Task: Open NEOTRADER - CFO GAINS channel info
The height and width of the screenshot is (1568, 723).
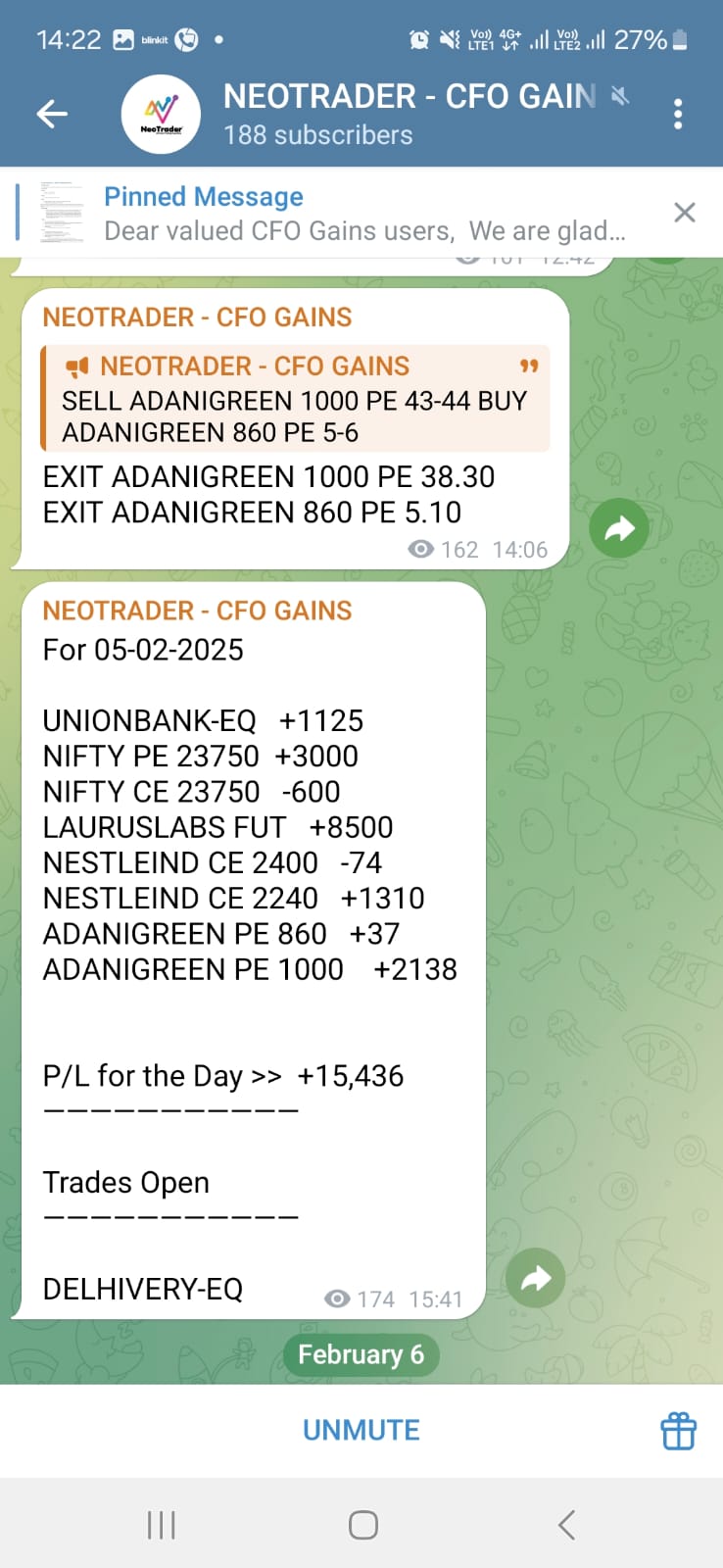Action: [410, 115]
